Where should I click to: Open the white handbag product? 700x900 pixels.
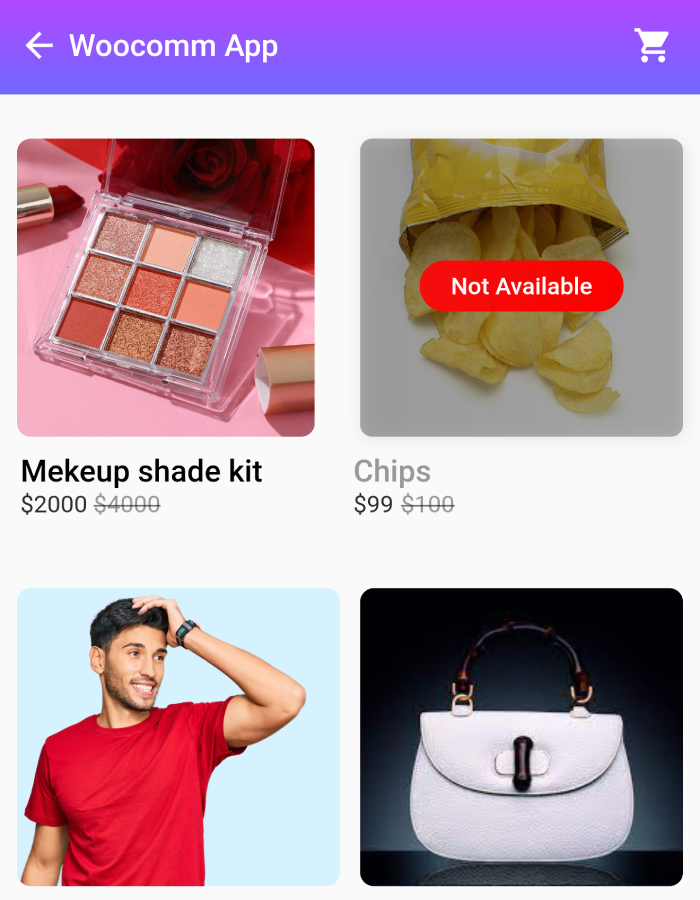point(521,736)
